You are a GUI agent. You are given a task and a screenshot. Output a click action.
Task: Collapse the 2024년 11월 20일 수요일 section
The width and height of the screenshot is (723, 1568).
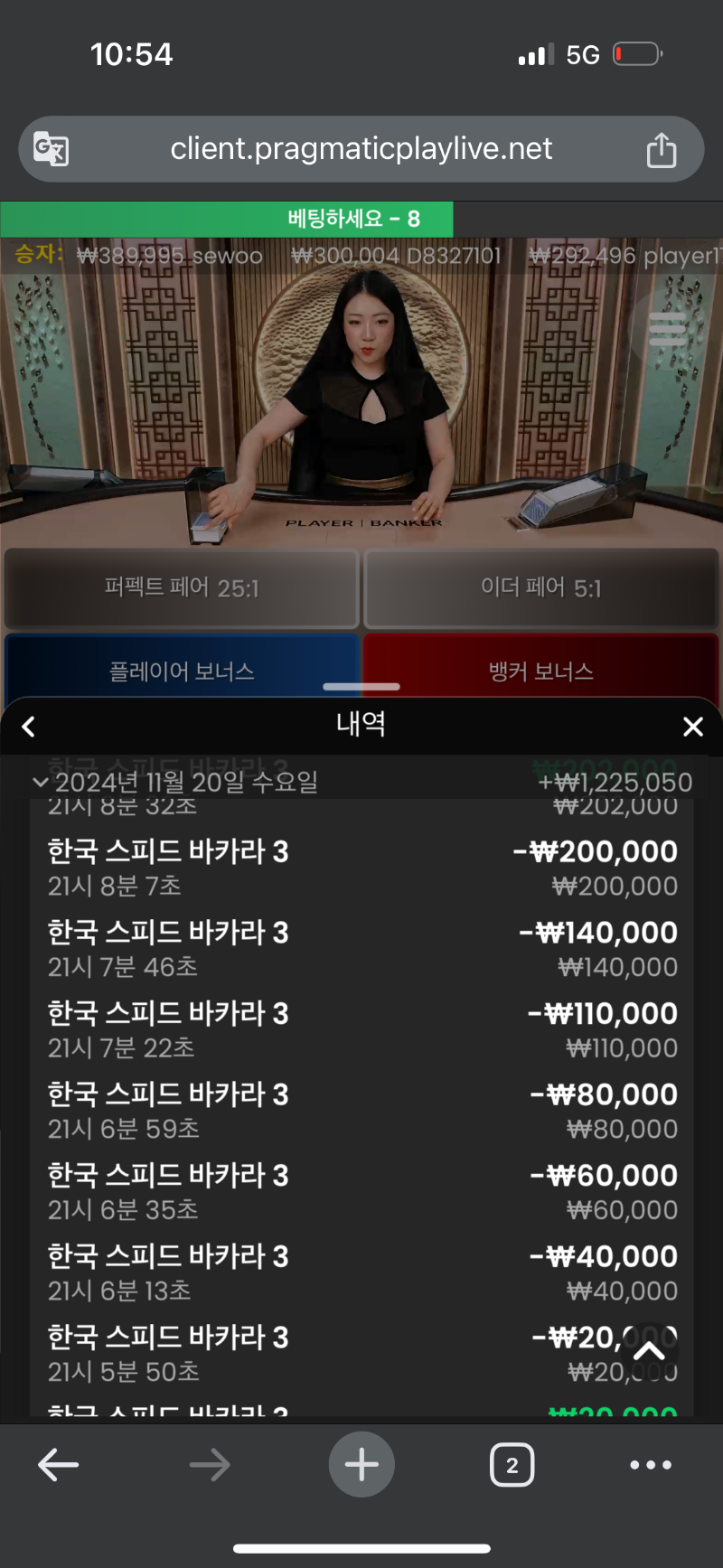coord(41,783)
